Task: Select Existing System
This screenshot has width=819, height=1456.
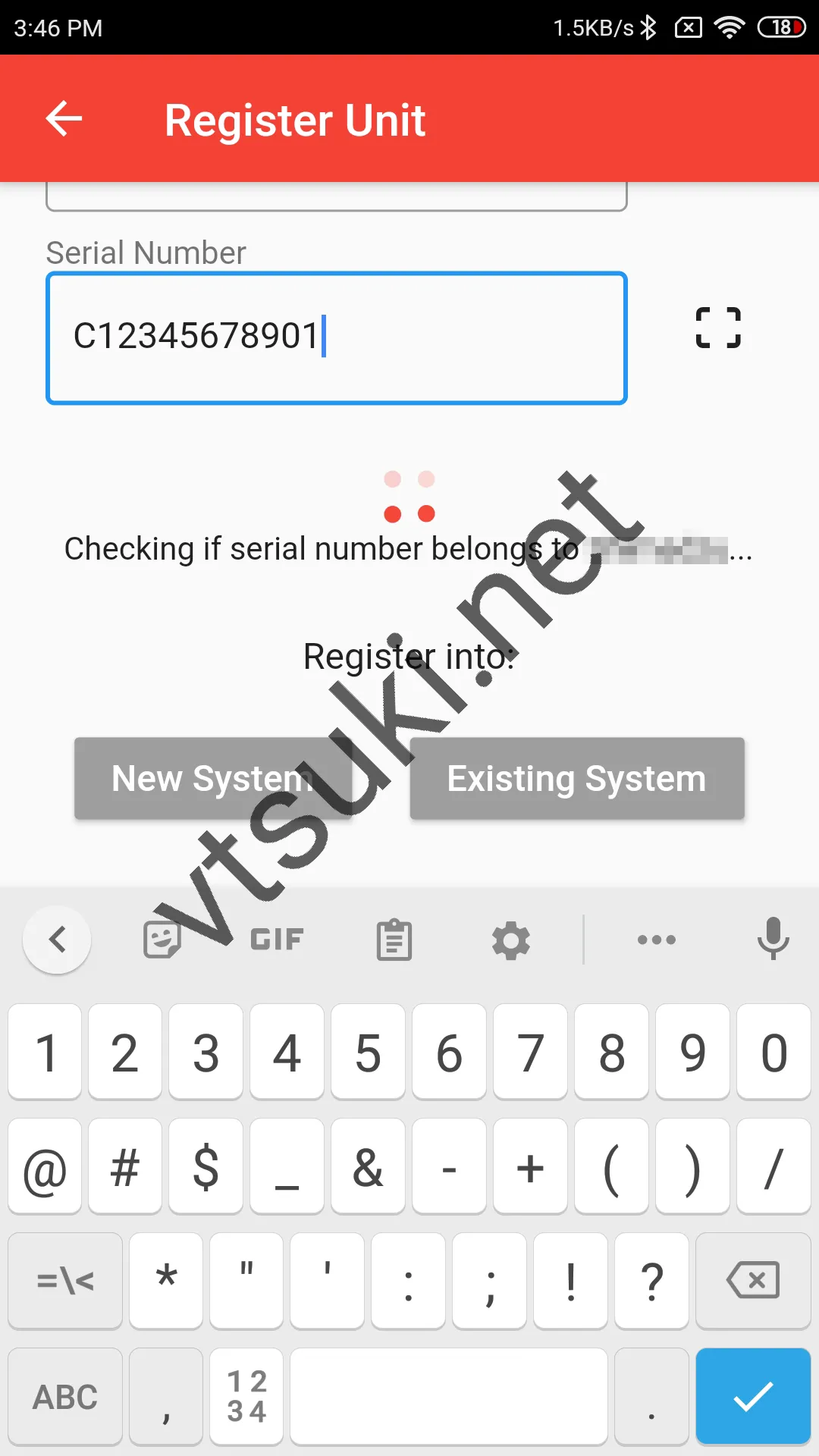Action: point(577,778)
